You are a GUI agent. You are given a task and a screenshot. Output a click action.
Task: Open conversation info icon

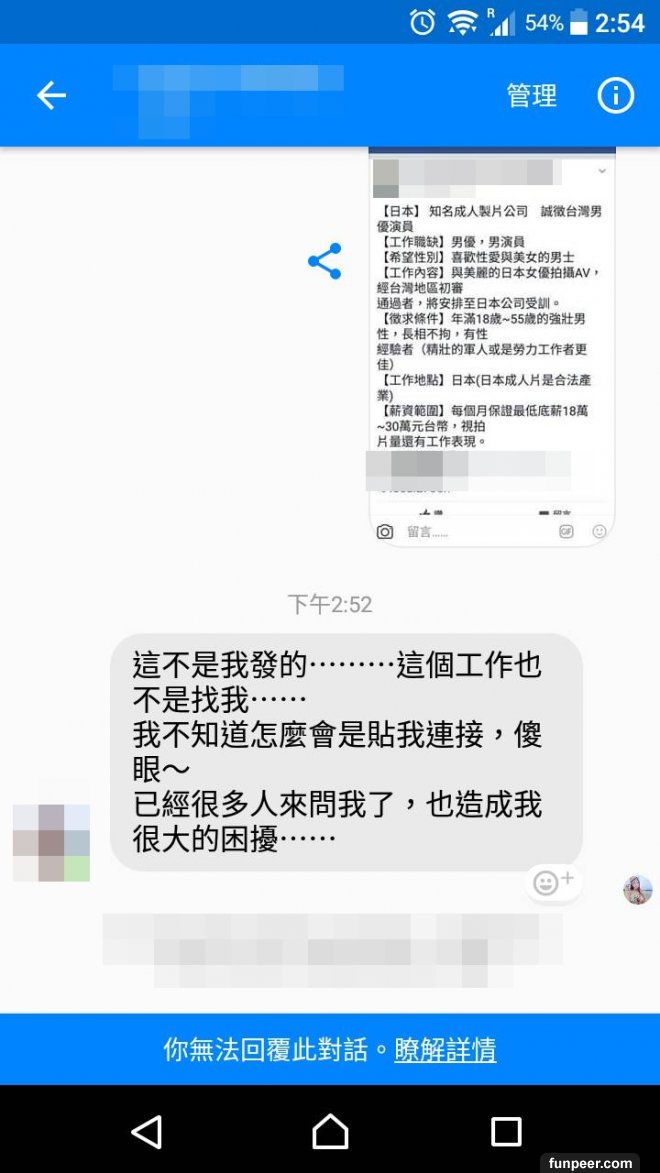[x=615, y=96]
